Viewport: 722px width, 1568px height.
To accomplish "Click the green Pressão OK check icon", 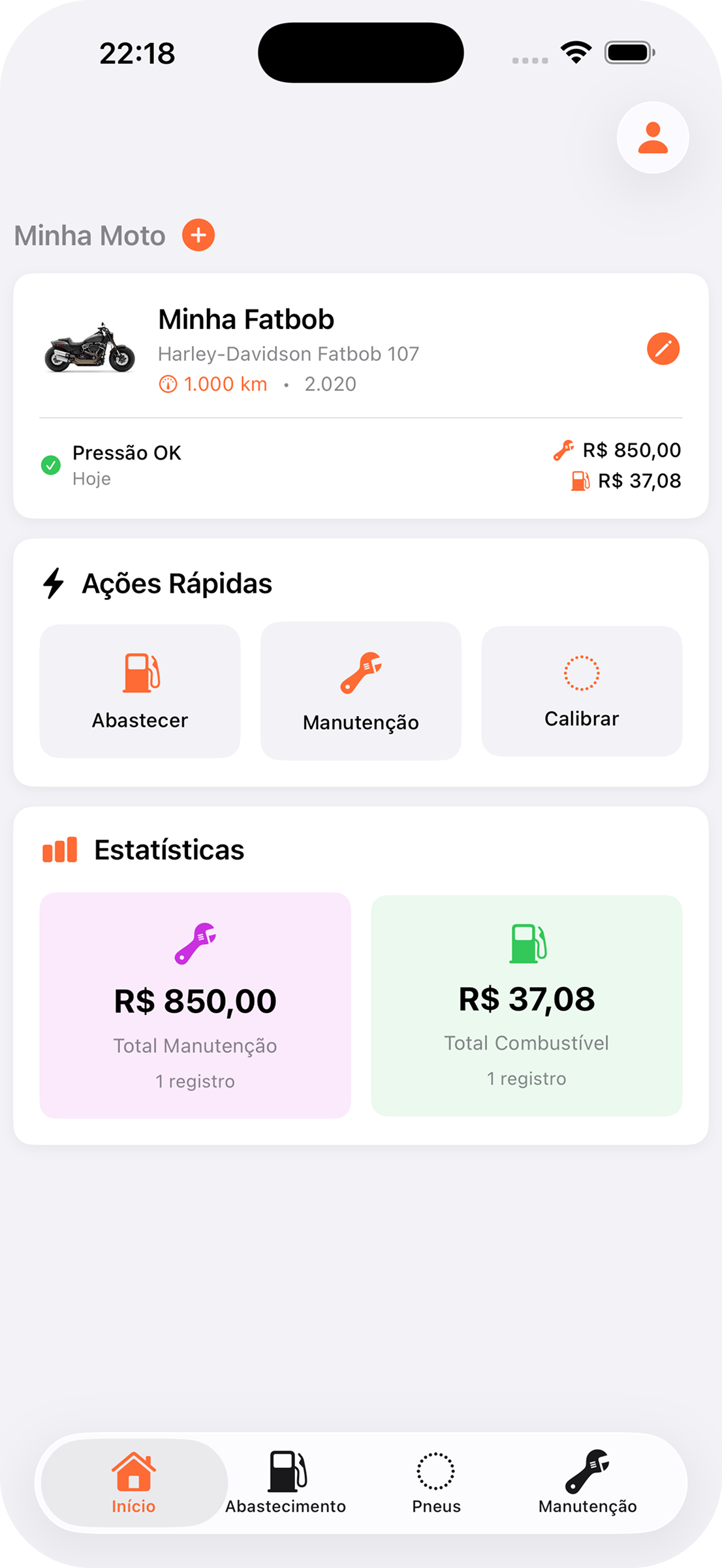I will (x=51, y=465).
